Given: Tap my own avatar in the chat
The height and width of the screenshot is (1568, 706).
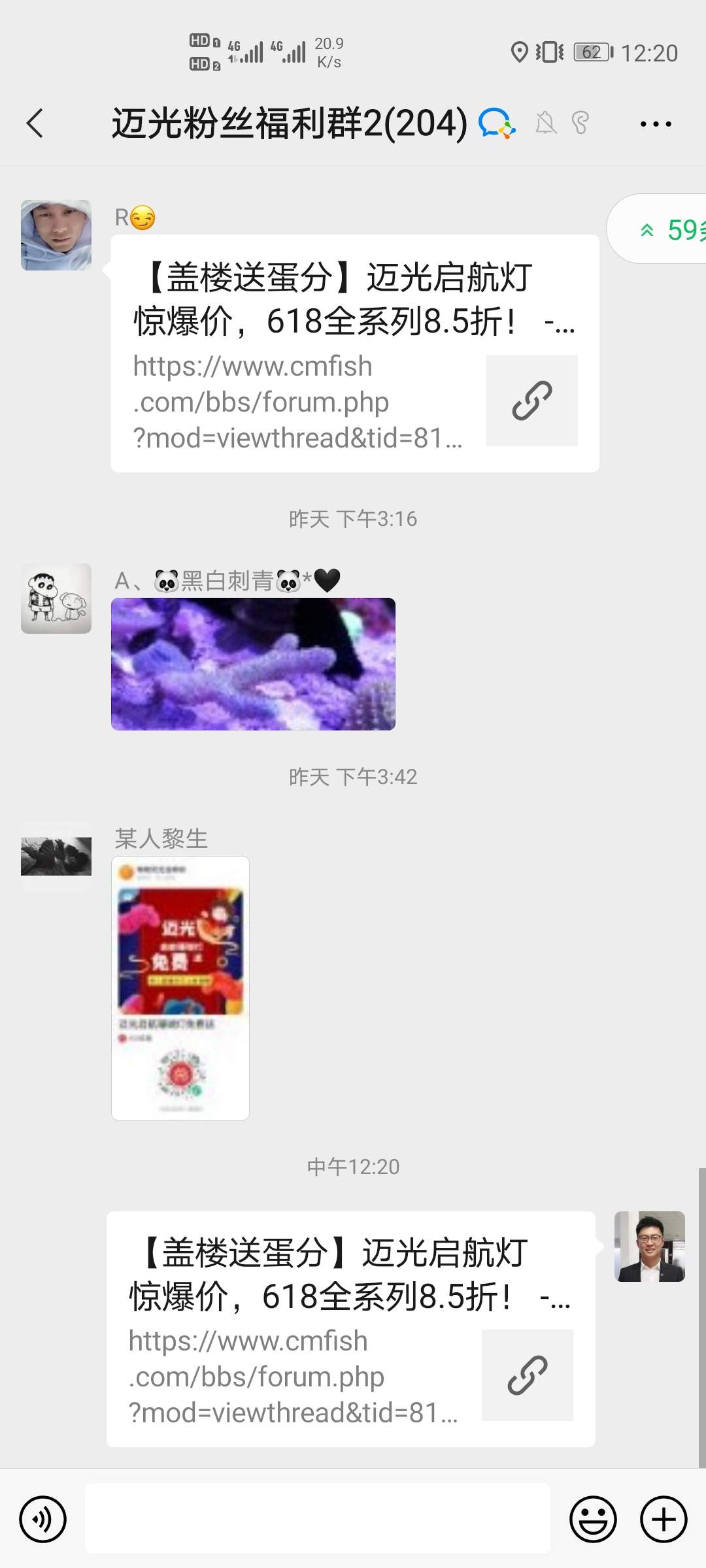Looking at the screenshot, I should [649, 1246].
